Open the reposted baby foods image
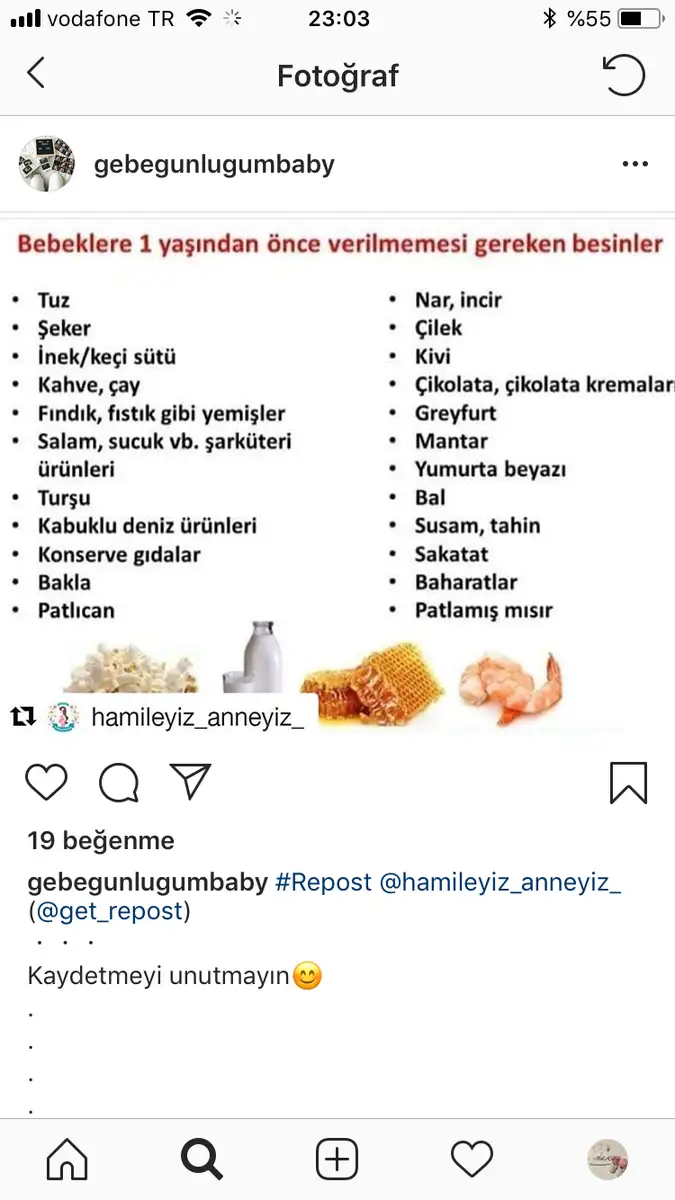Image resolution: width=675 pixels, height=1200 pixels. pos(337,475)
